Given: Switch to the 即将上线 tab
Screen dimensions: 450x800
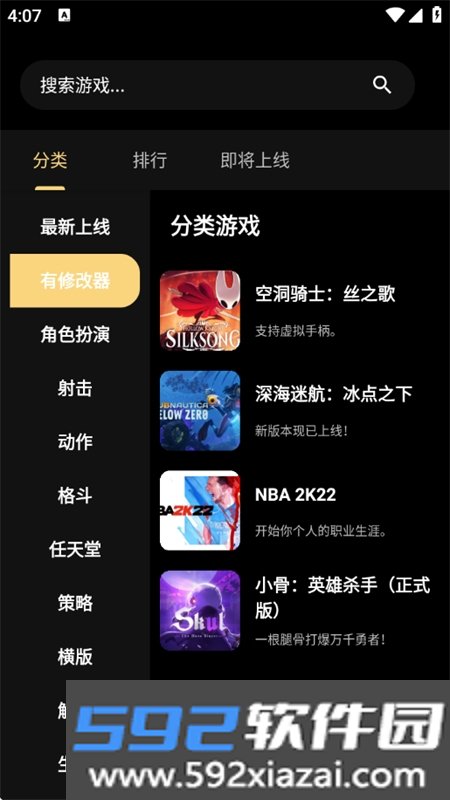Looking at the screenshot, I should (255, 160).
